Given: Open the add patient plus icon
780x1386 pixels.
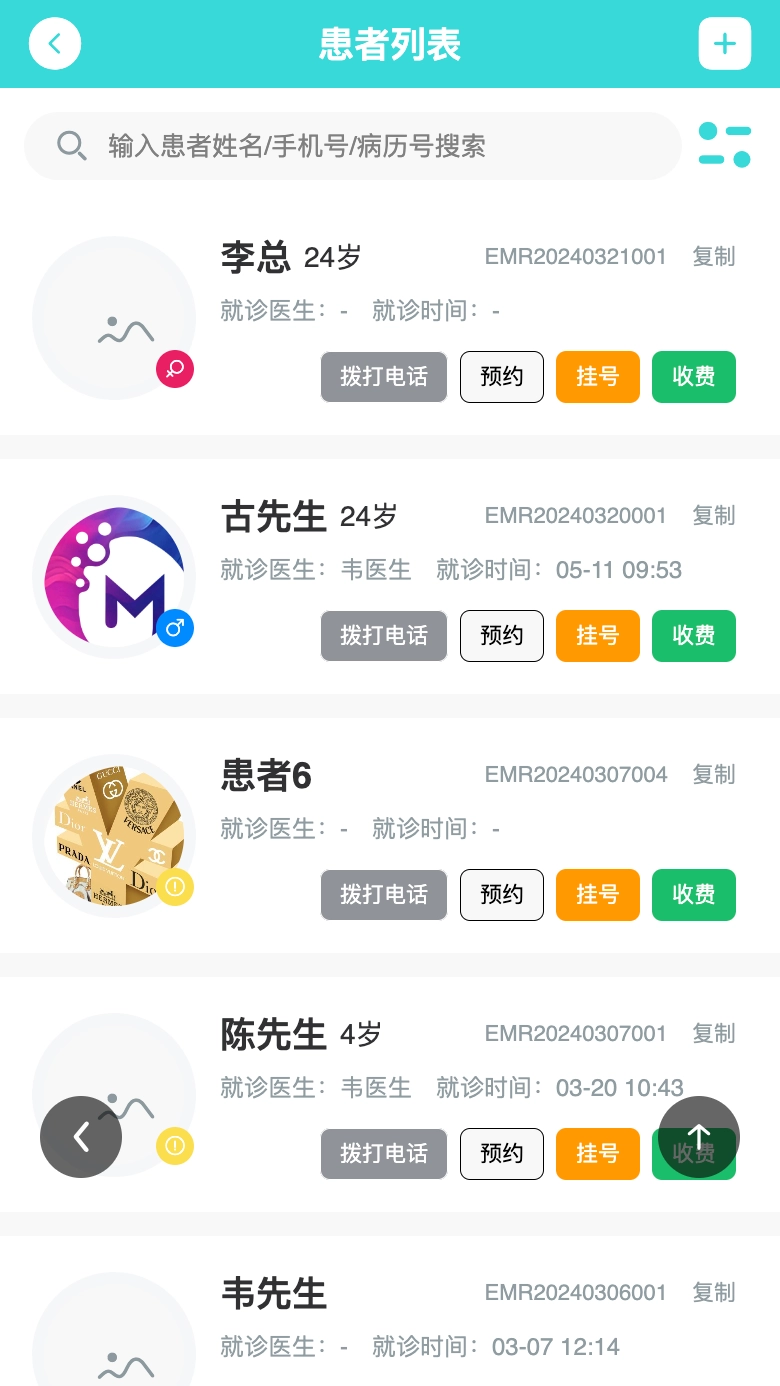Looking at the screenshot, I should point(725,43).
